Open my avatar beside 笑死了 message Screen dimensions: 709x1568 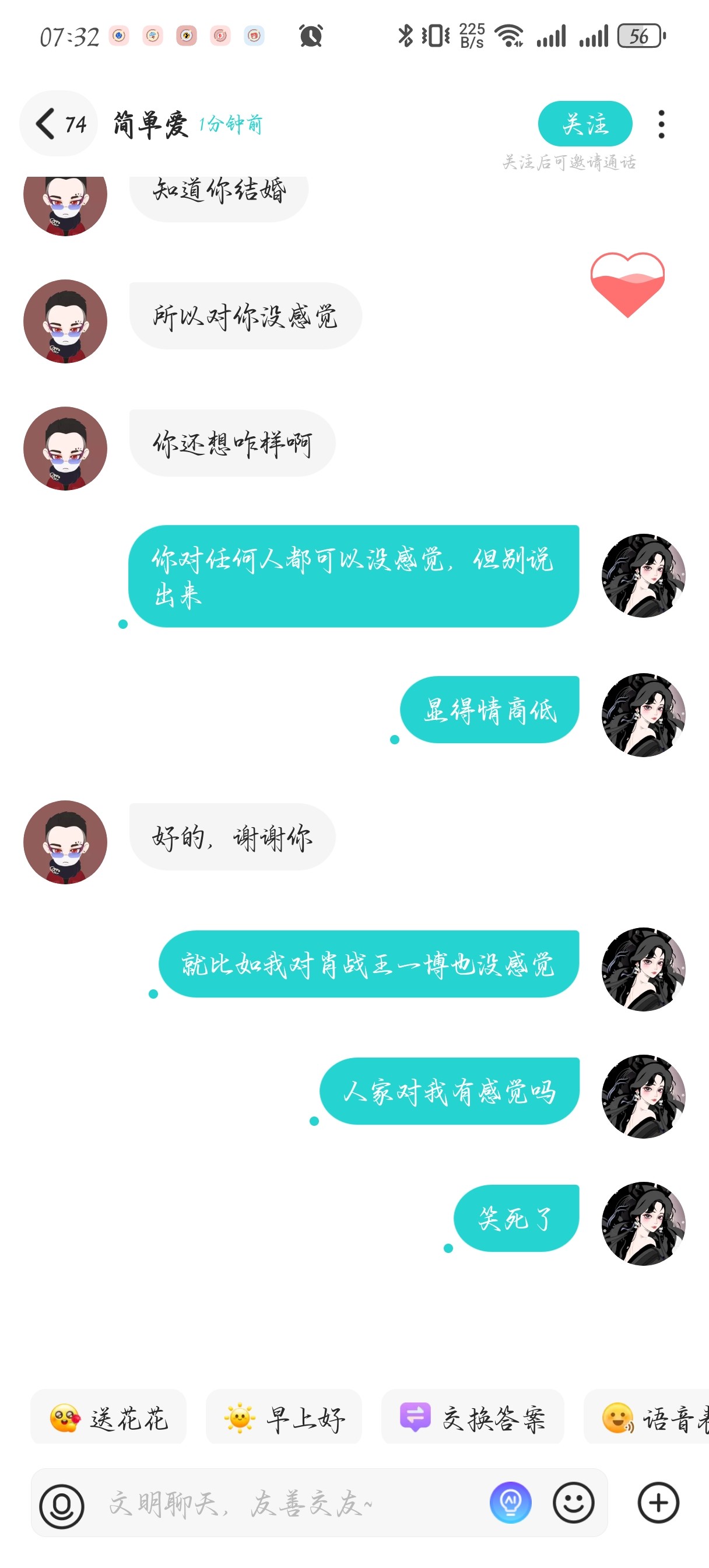pyautogui.click(x=643, y=1223)
